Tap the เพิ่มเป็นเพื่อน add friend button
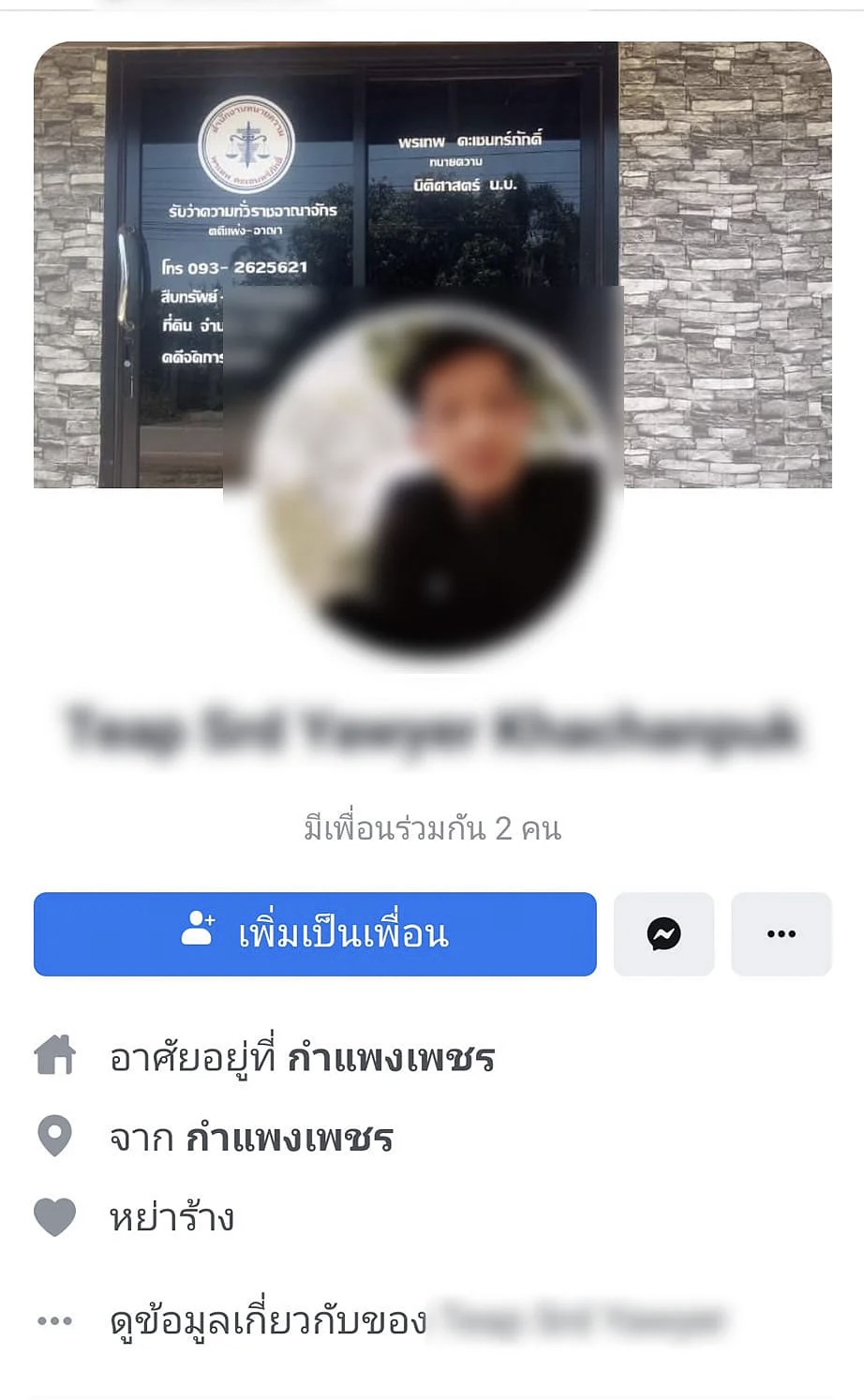 [315, 933]
